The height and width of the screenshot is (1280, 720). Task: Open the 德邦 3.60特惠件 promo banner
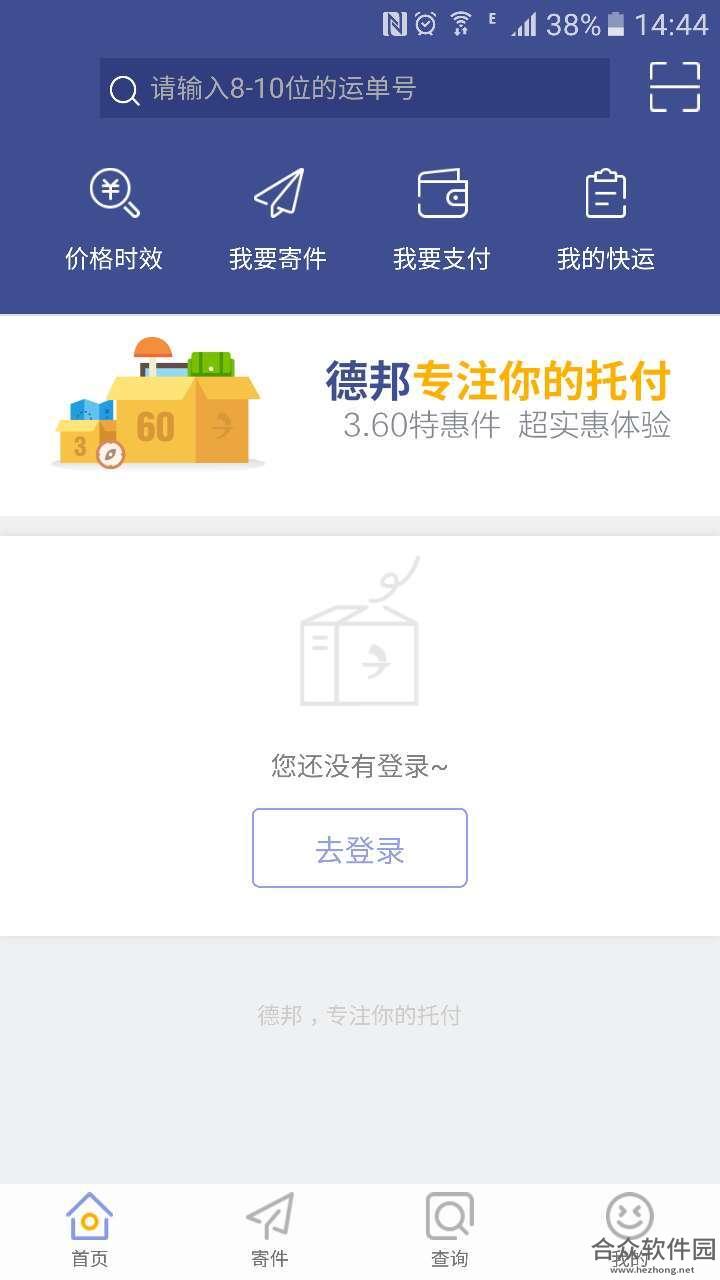pos(360,416)
